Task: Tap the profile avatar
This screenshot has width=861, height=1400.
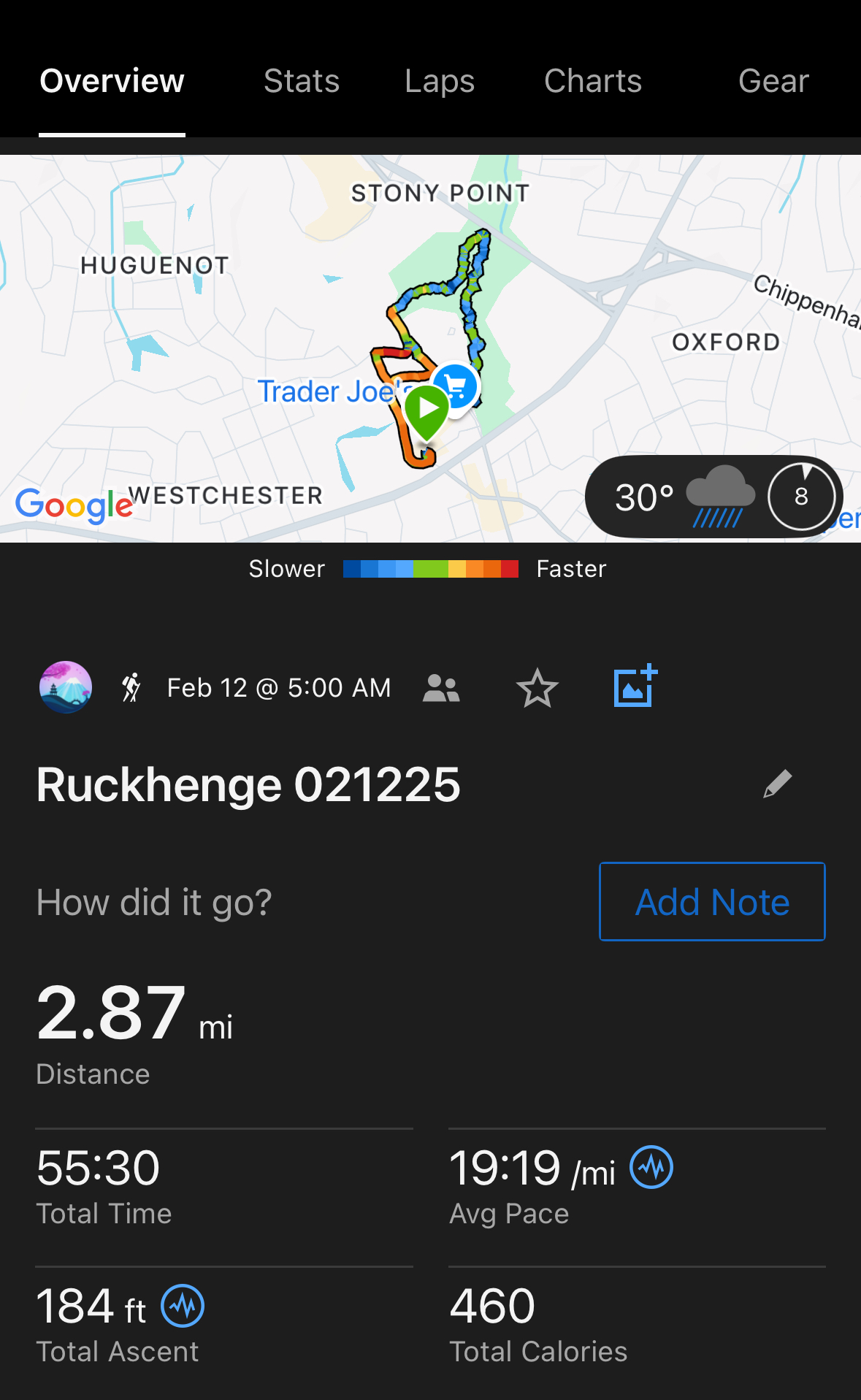Action: [66, 687]
